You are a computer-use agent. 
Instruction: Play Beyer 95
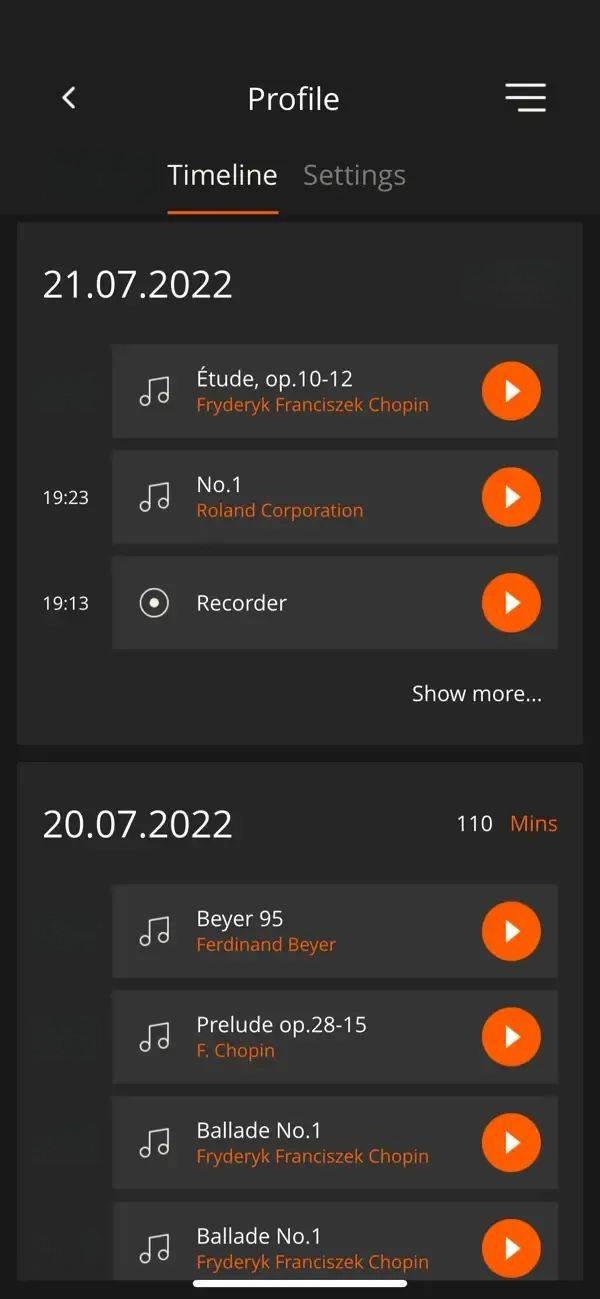(511, 931)
